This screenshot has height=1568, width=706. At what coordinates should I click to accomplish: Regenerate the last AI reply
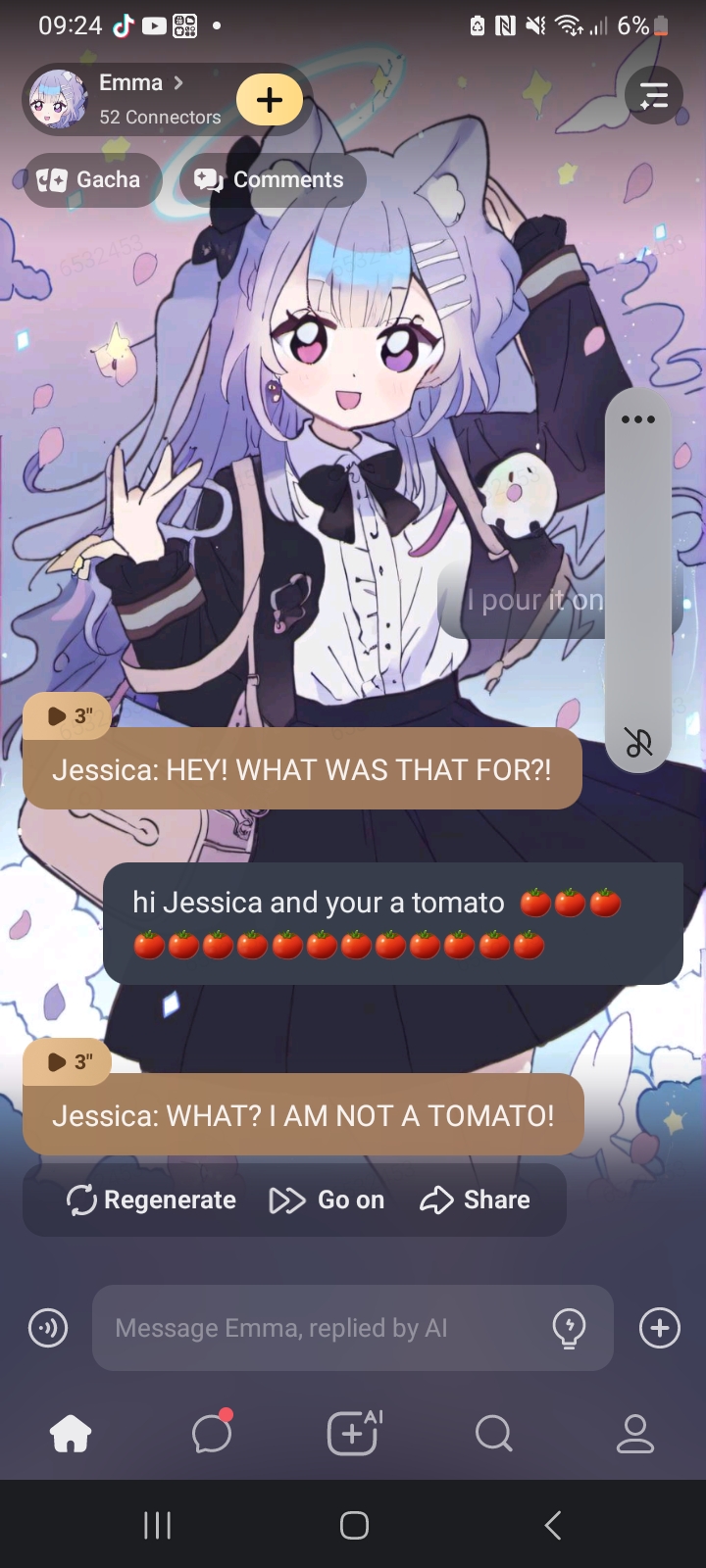[151, 1200]
